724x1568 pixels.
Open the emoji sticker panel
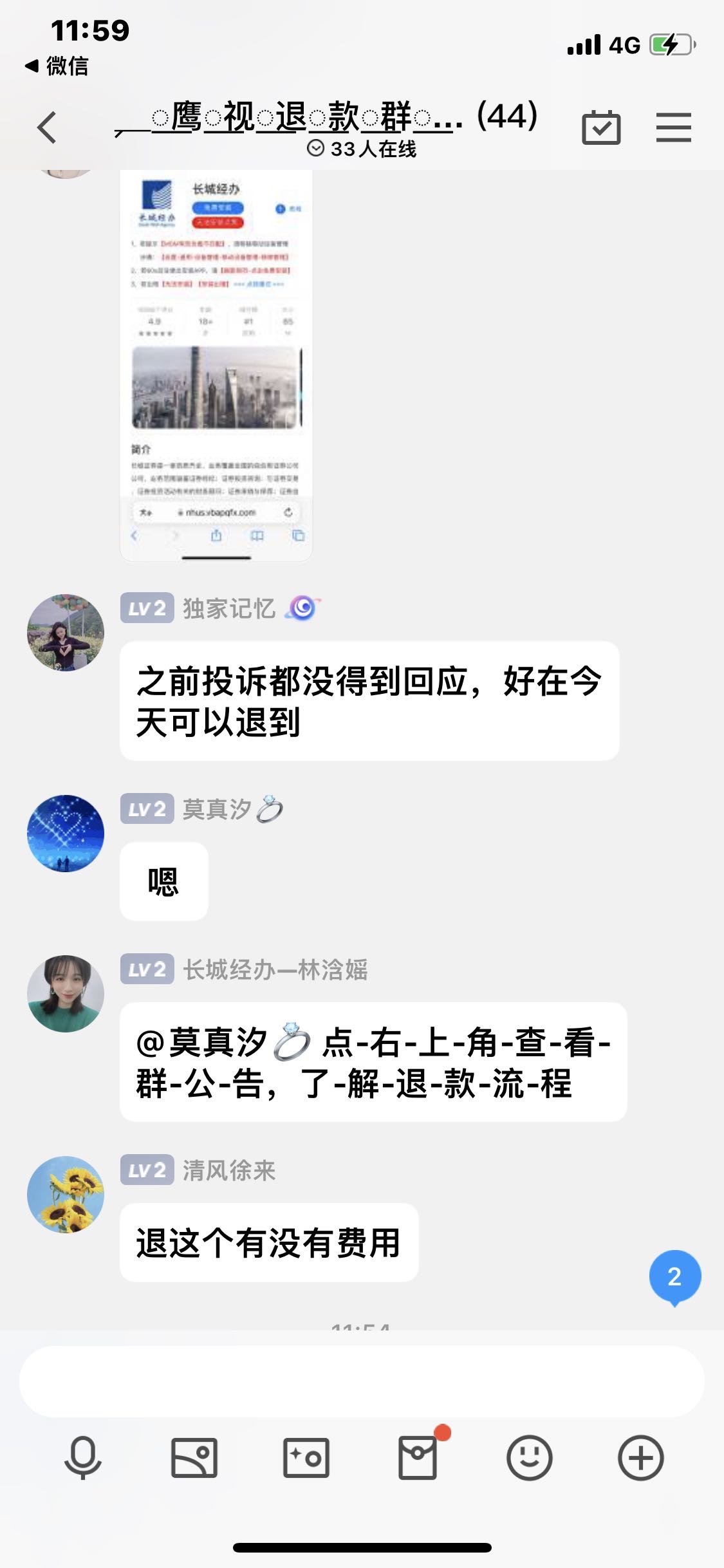pyautogui.click(x=529, y=1458)
